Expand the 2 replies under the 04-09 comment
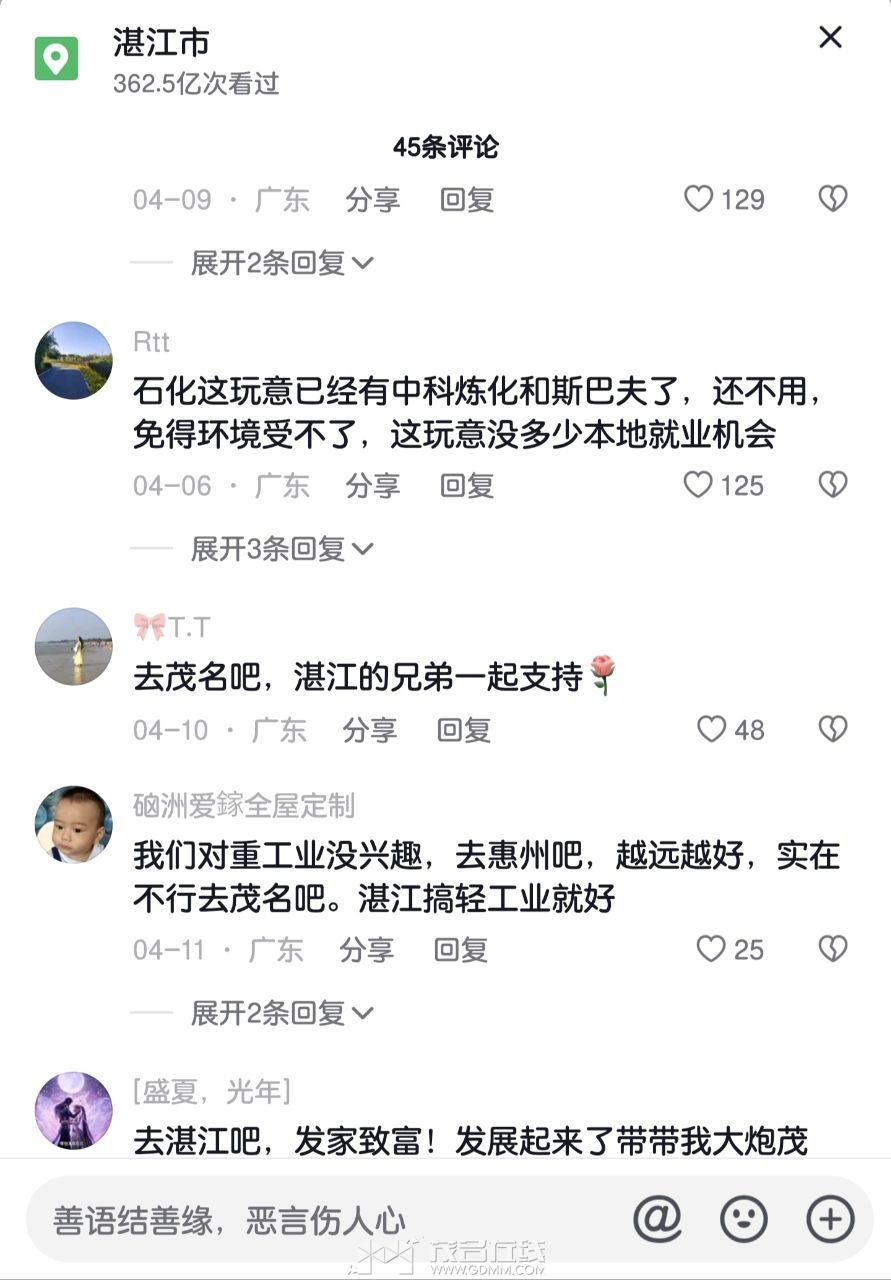Screen dimensions: 891x1280 point(281,263)
